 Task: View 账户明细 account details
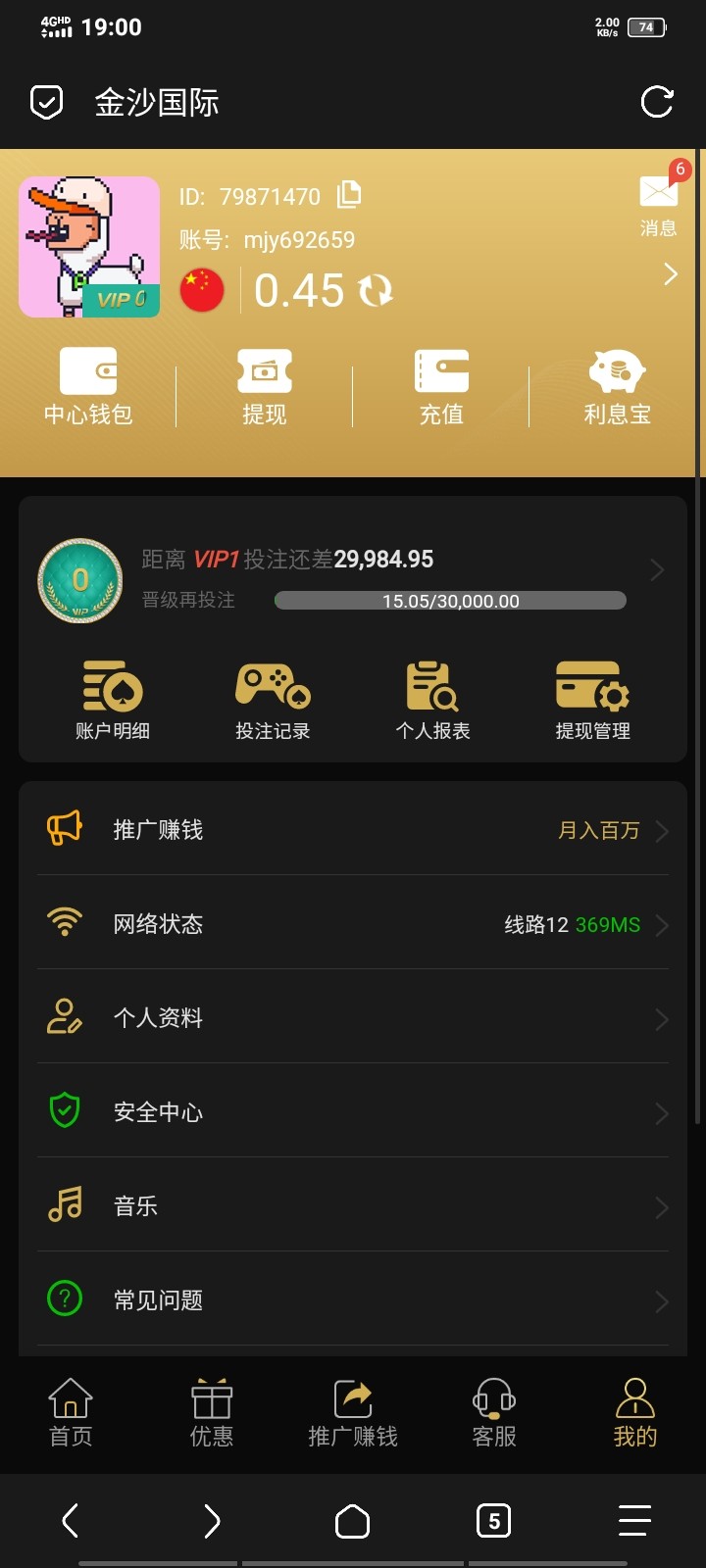coord(113,700)
